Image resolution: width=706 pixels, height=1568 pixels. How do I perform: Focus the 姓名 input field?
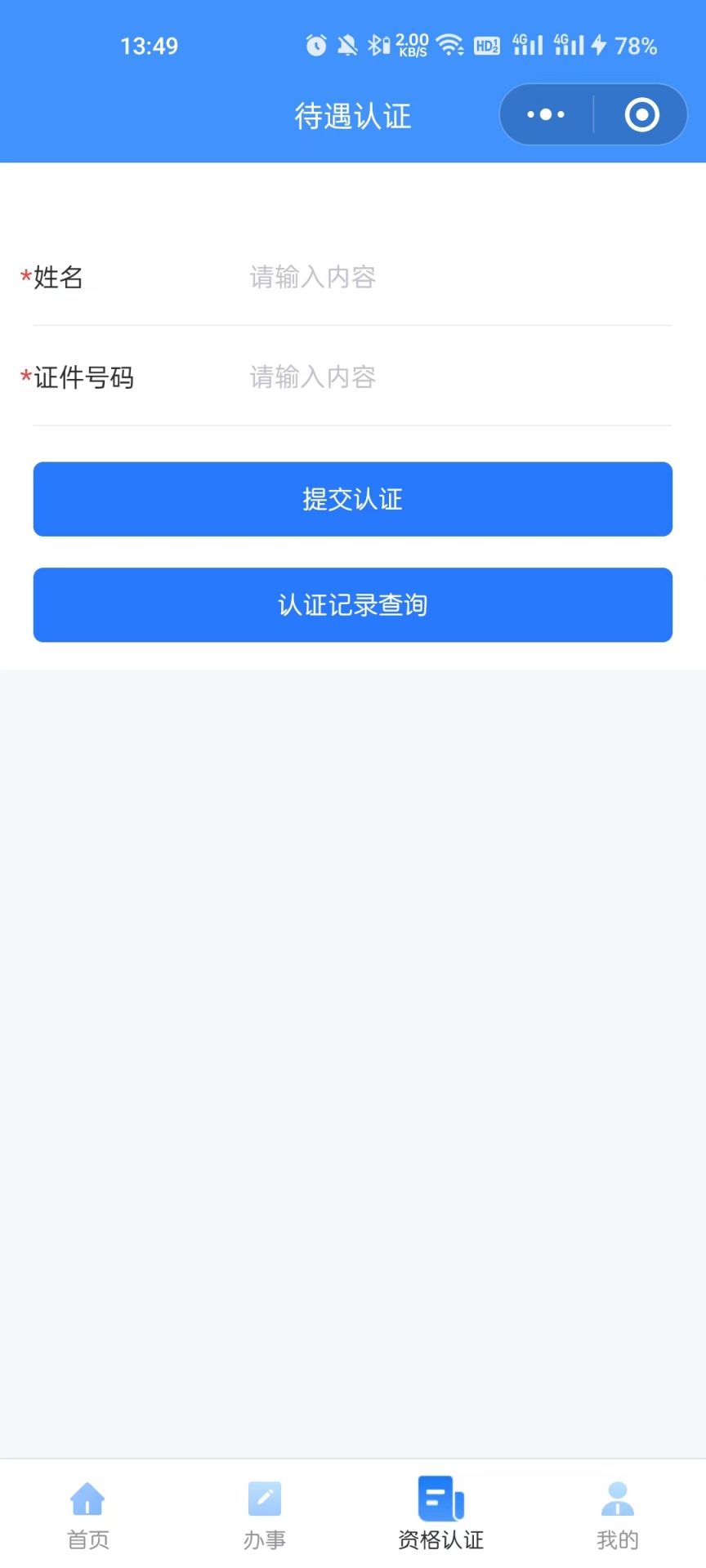click(x=460, y=278)
